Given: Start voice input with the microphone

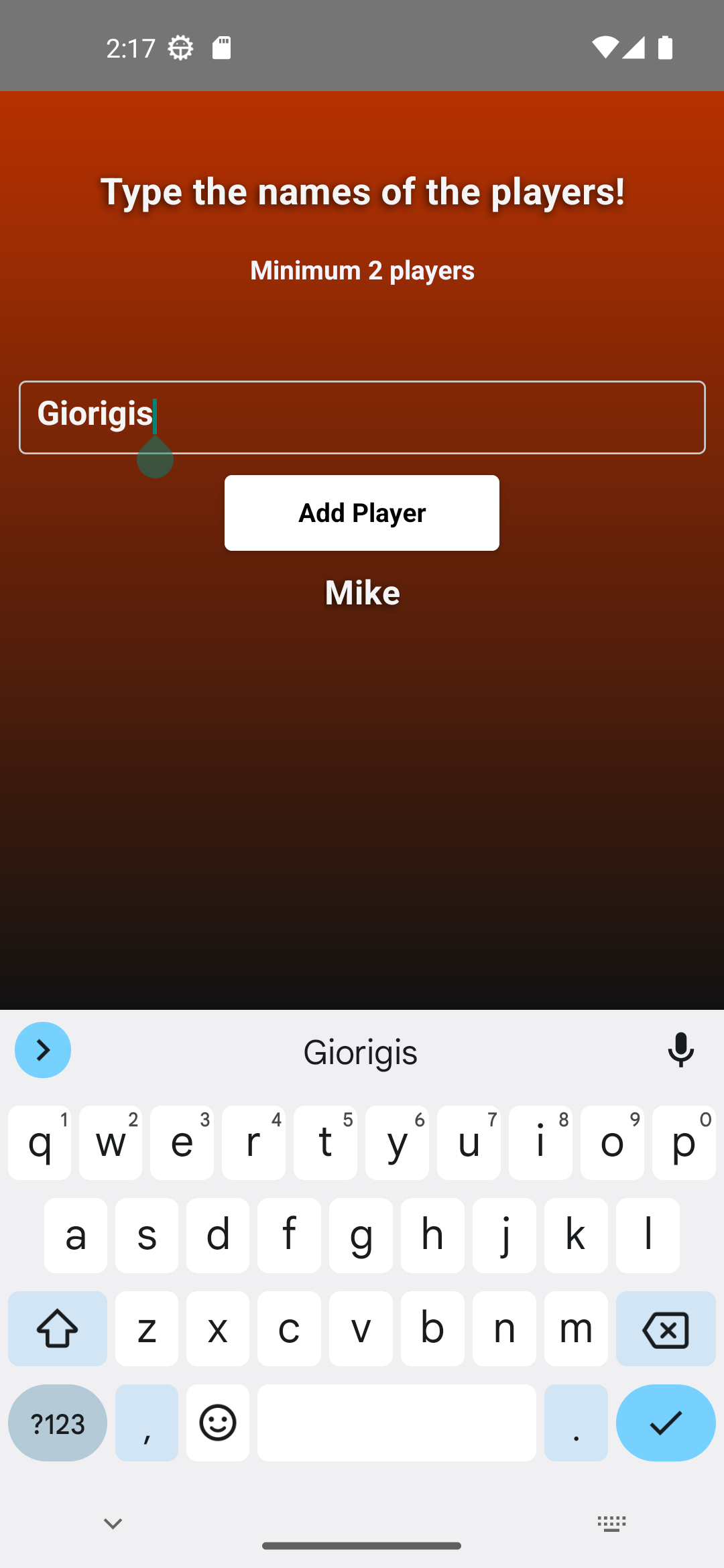Looking at the screenshot, I should coord(680,1050).
